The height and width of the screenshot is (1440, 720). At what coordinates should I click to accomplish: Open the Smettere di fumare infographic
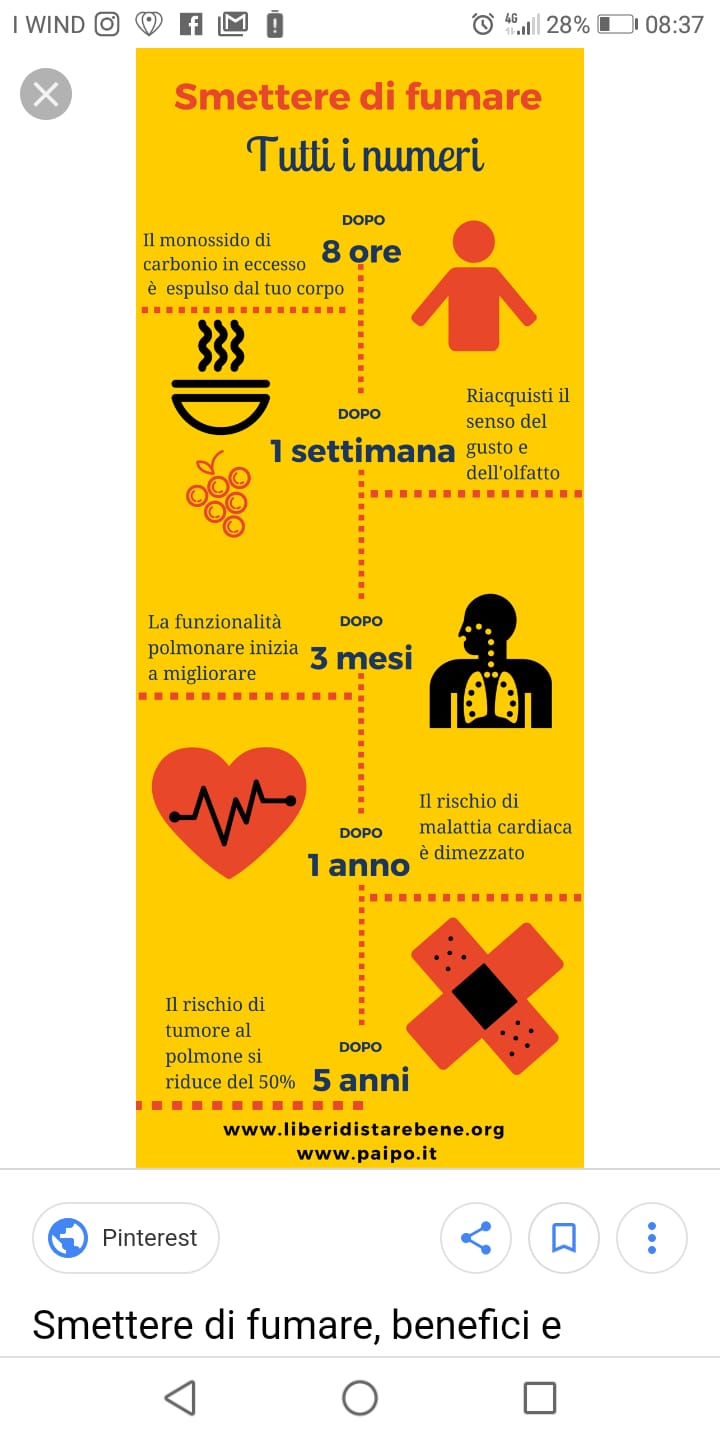pyautogui.click(x=360, y=607)
